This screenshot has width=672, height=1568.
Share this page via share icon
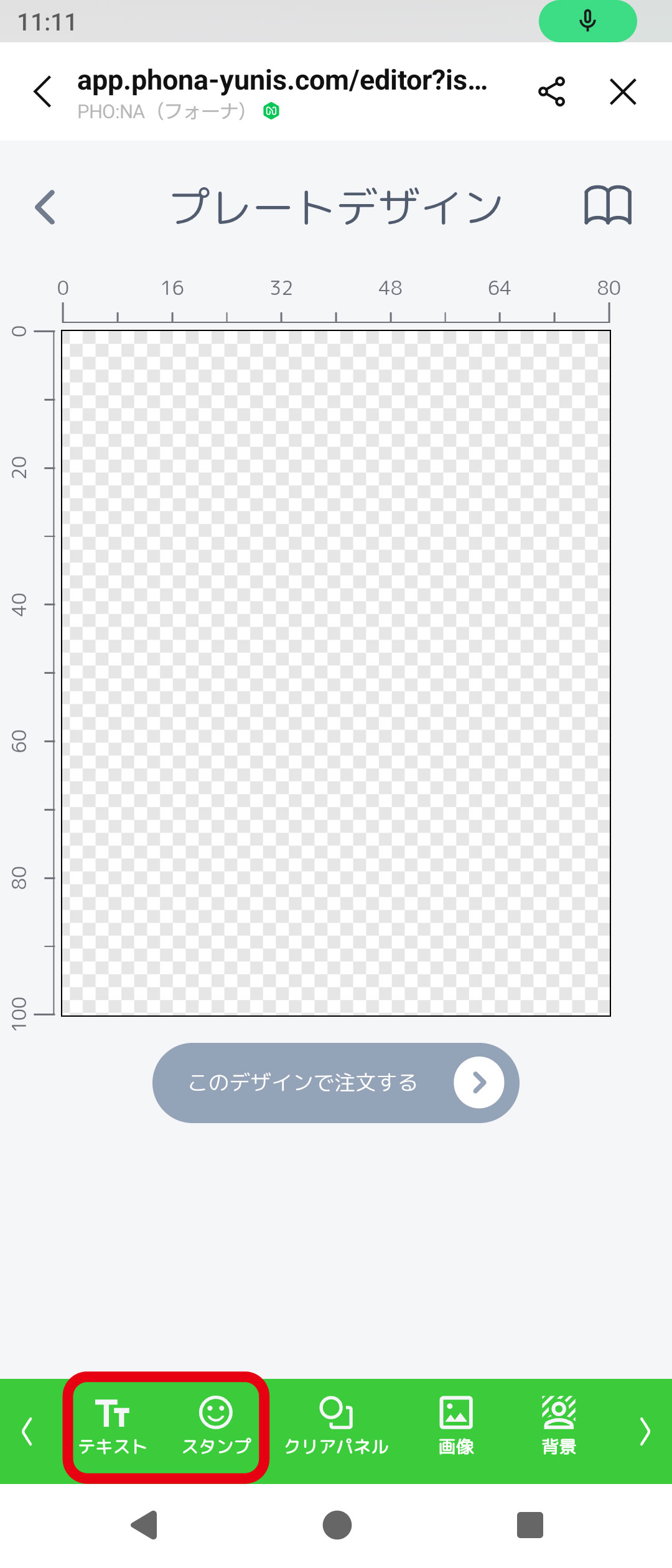551,92
